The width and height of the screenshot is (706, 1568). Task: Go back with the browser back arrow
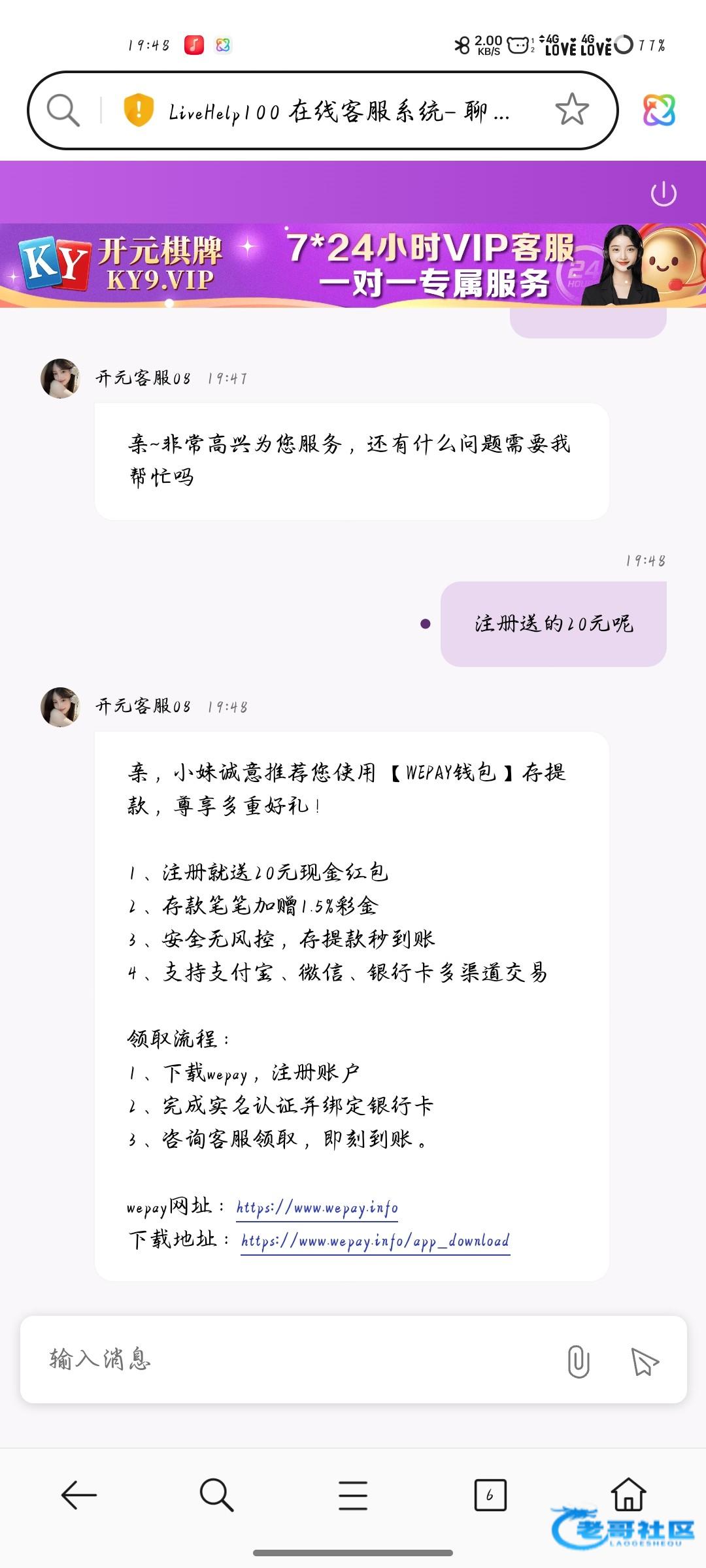tap(78, 1495)
